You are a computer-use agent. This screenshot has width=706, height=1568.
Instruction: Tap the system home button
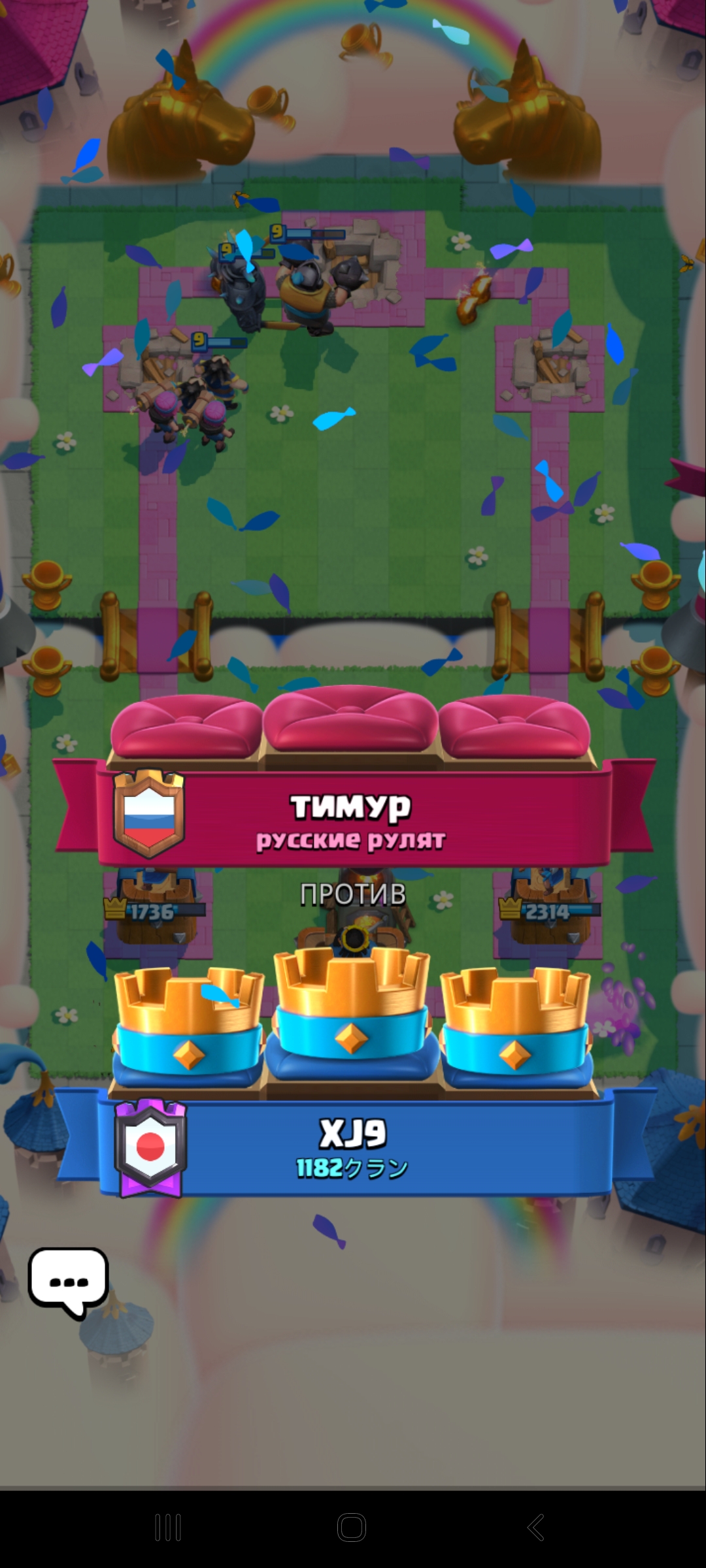(352, 1527)
